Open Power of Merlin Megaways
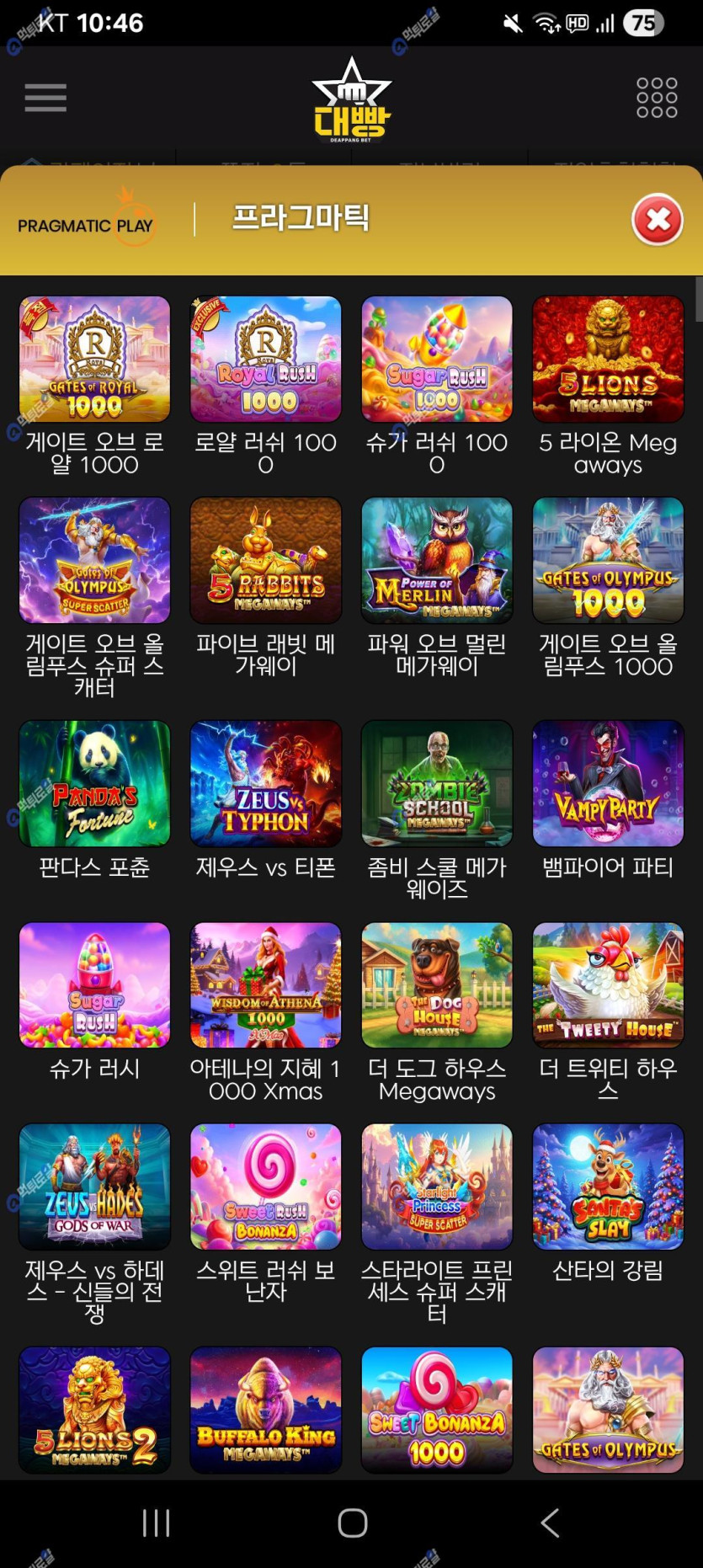This screenshot has width=703, height=1568. (437, 561)
